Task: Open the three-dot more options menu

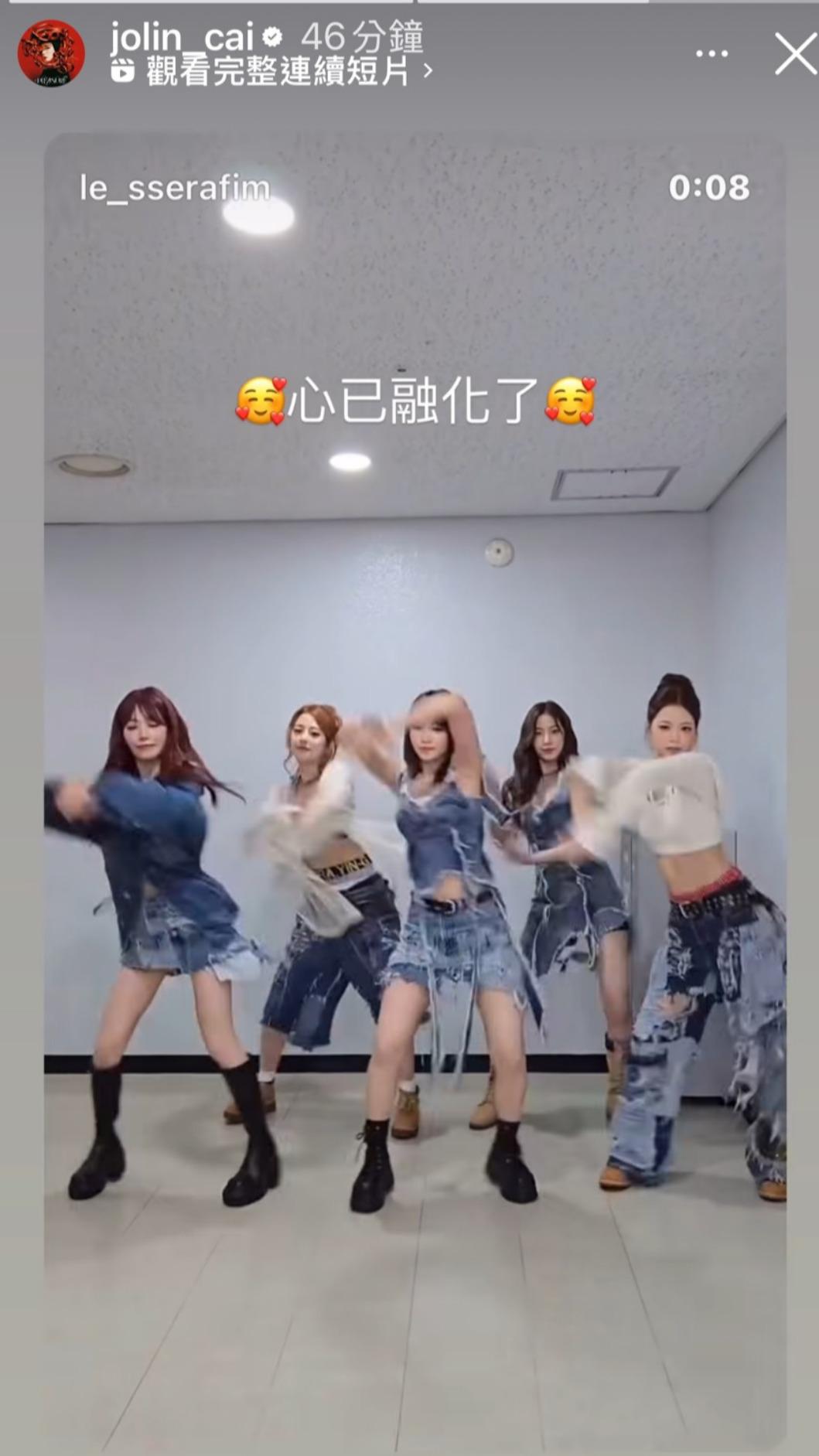Action: (x=712, y=54)
